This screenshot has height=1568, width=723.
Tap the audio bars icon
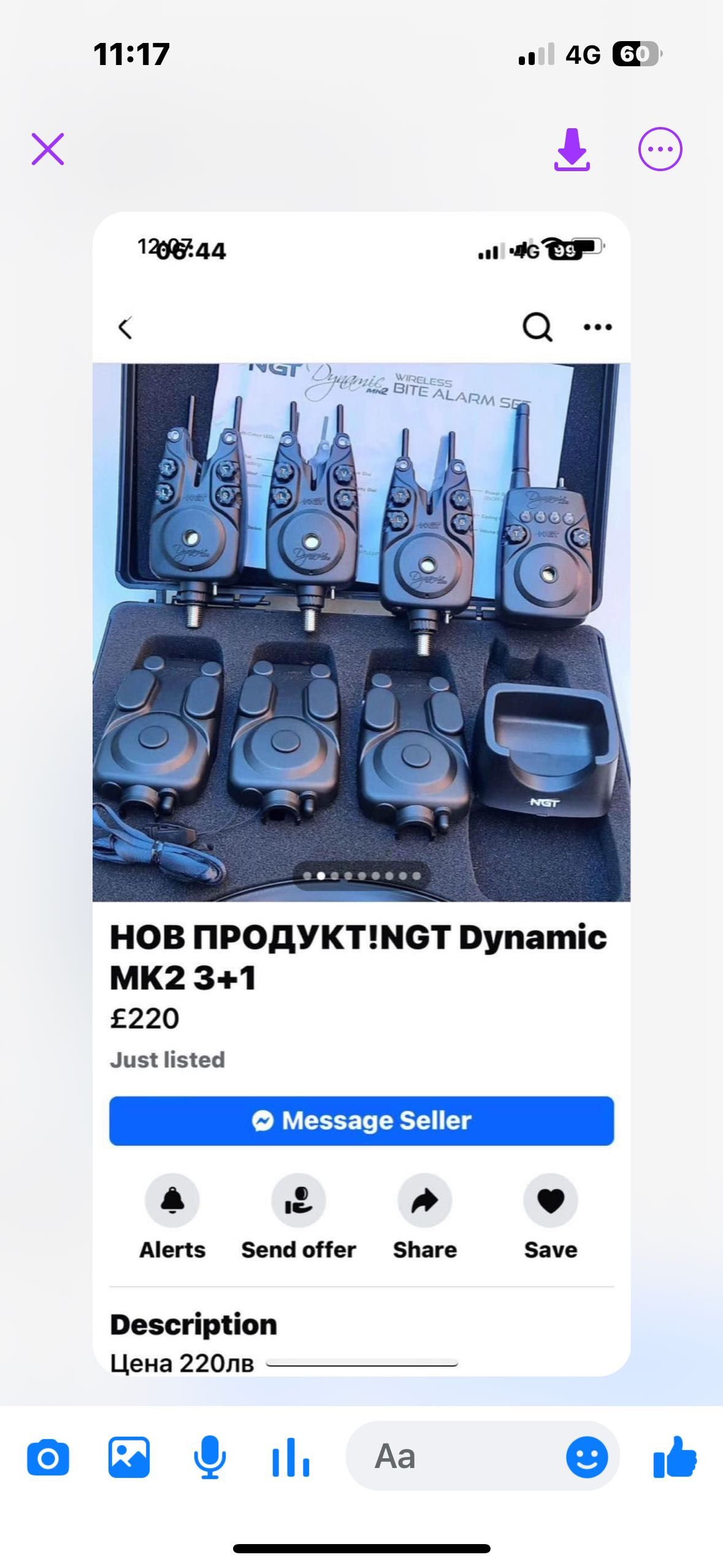[291, 1458]
